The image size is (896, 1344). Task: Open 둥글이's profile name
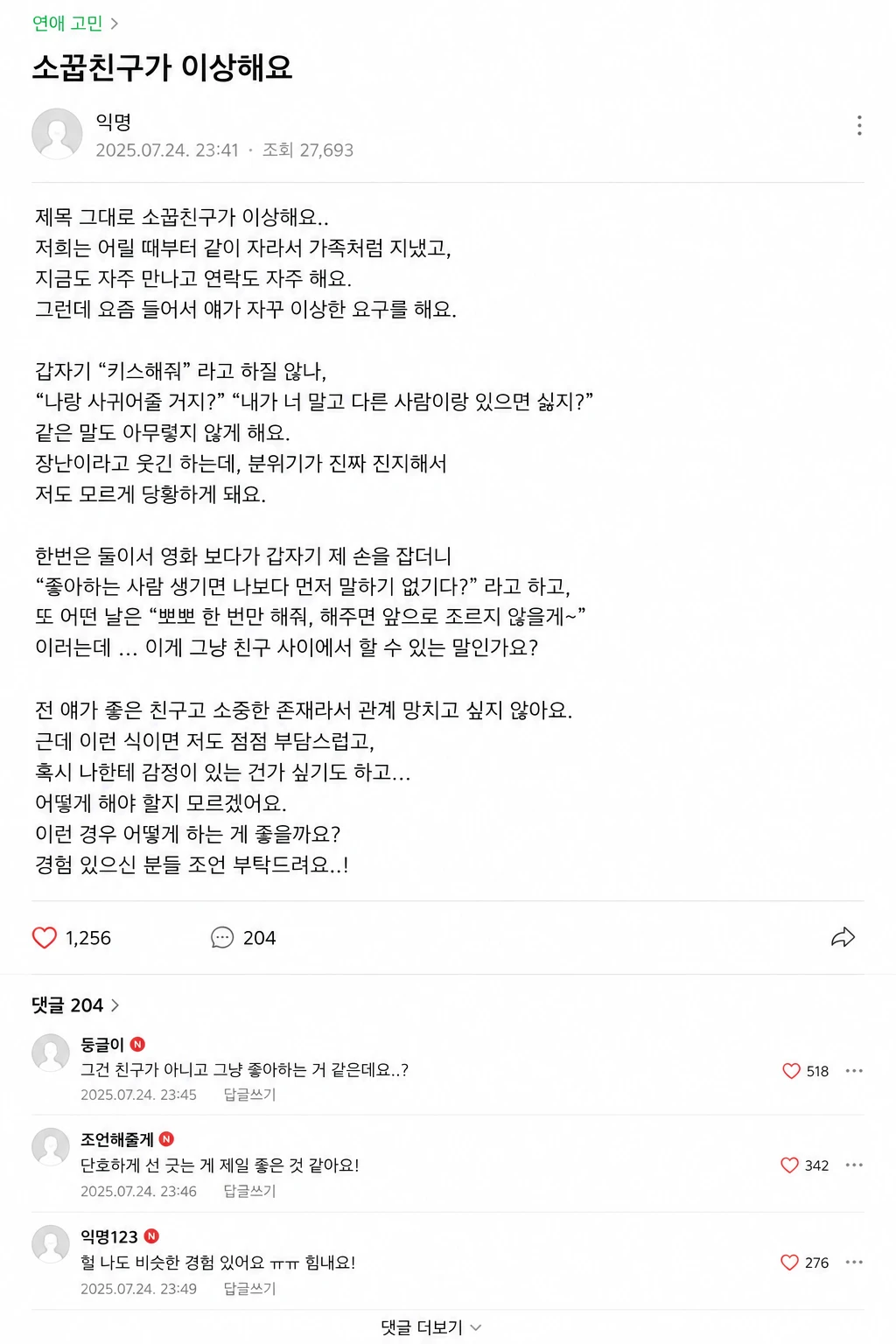point(102,1045)
